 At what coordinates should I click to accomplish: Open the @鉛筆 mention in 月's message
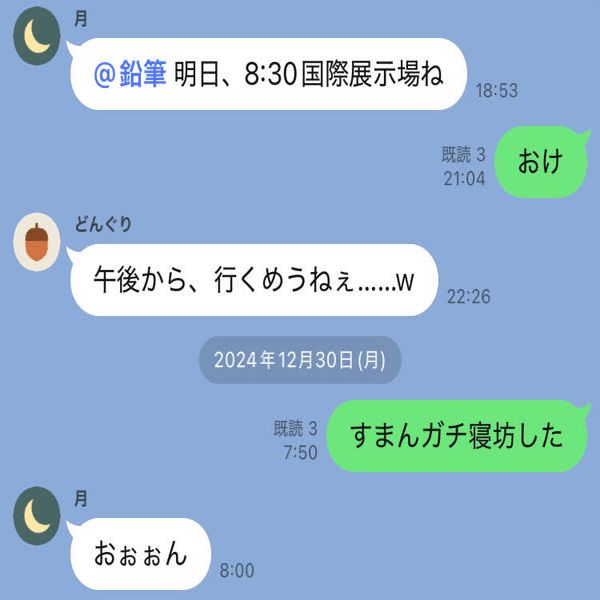pyautogui.click(x=130, y=74)
